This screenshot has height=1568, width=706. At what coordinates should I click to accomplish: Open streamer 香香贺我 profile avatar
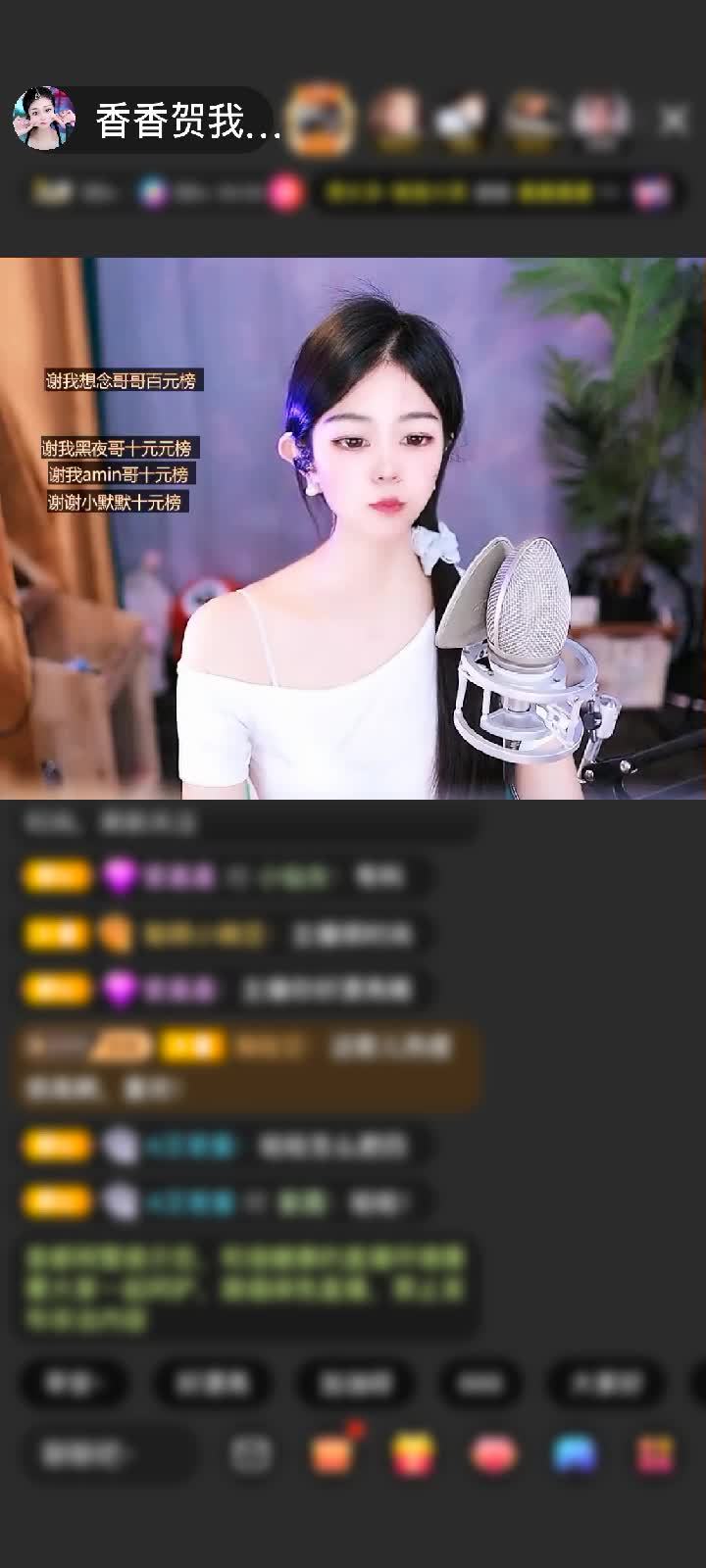click(x=44, y=120)
